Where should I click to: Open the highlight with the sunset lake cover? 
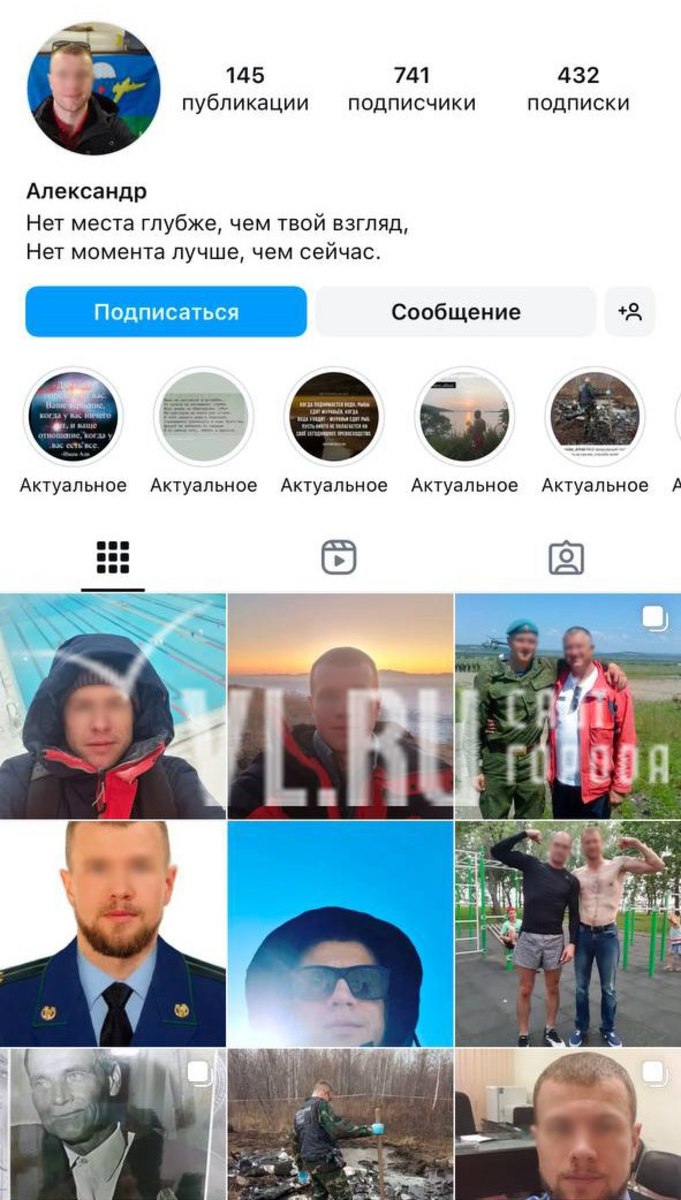click(x=464, y=416)
